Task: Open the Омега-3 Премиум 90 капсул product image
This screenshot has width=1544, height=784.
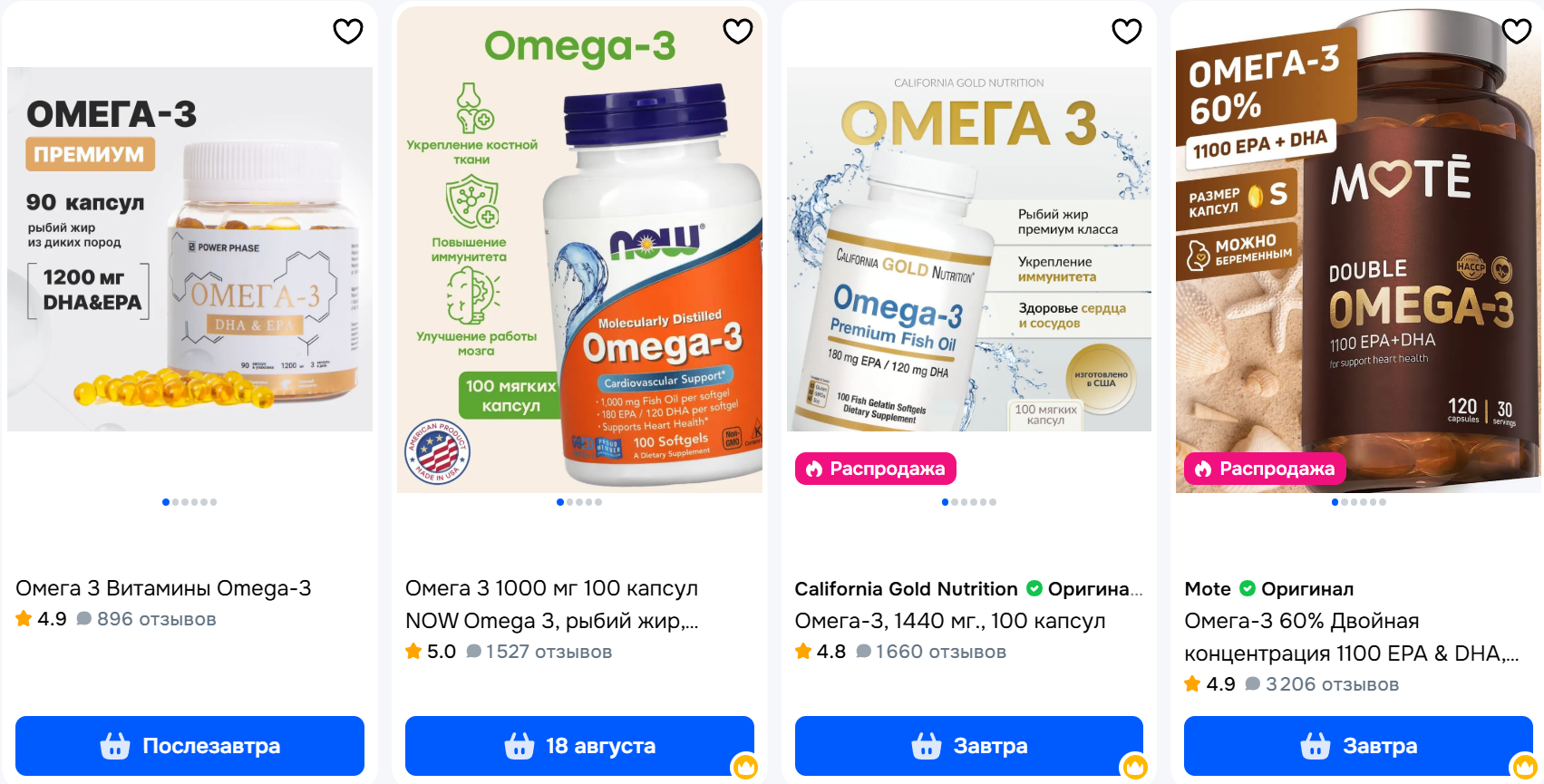Action: [x=189, y=249]
